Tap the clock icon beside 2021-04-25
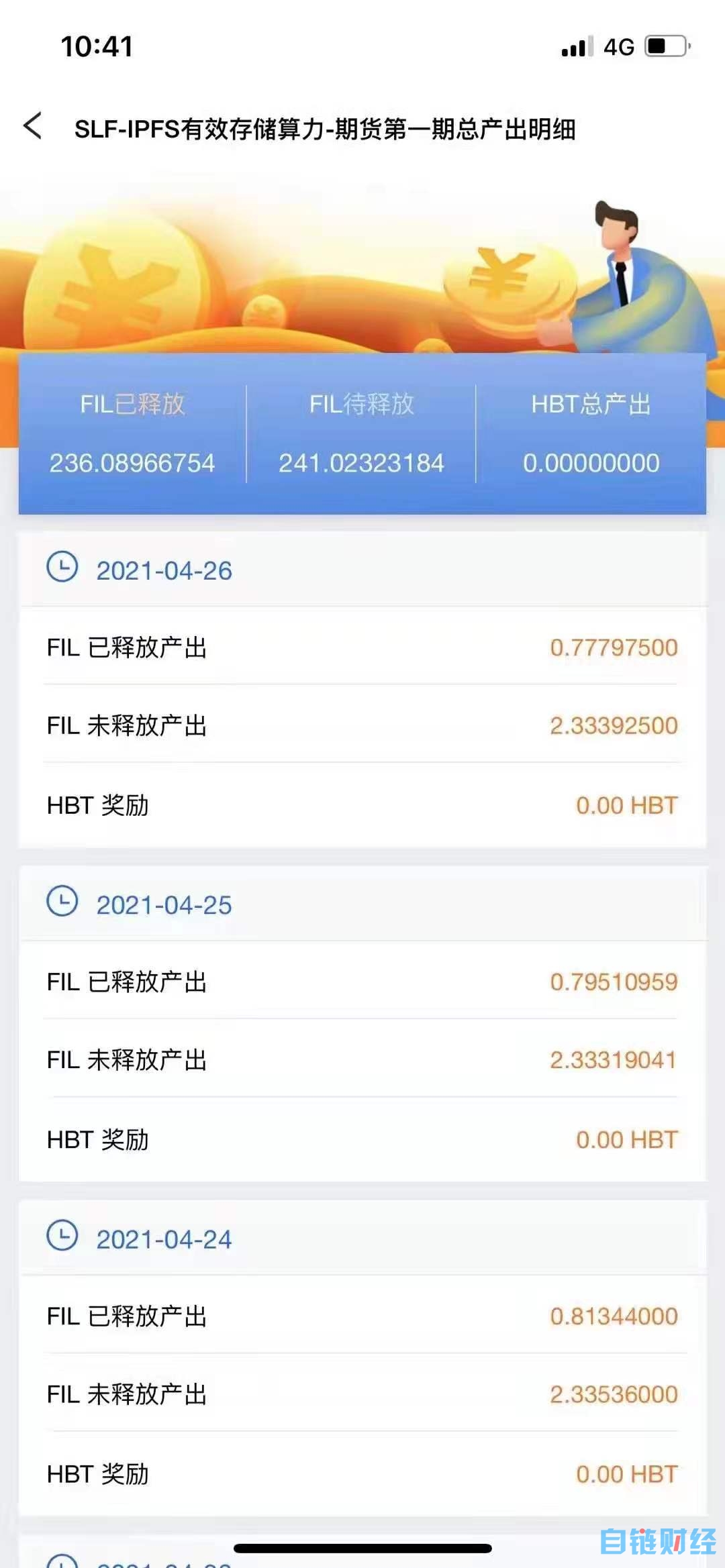 64,902
